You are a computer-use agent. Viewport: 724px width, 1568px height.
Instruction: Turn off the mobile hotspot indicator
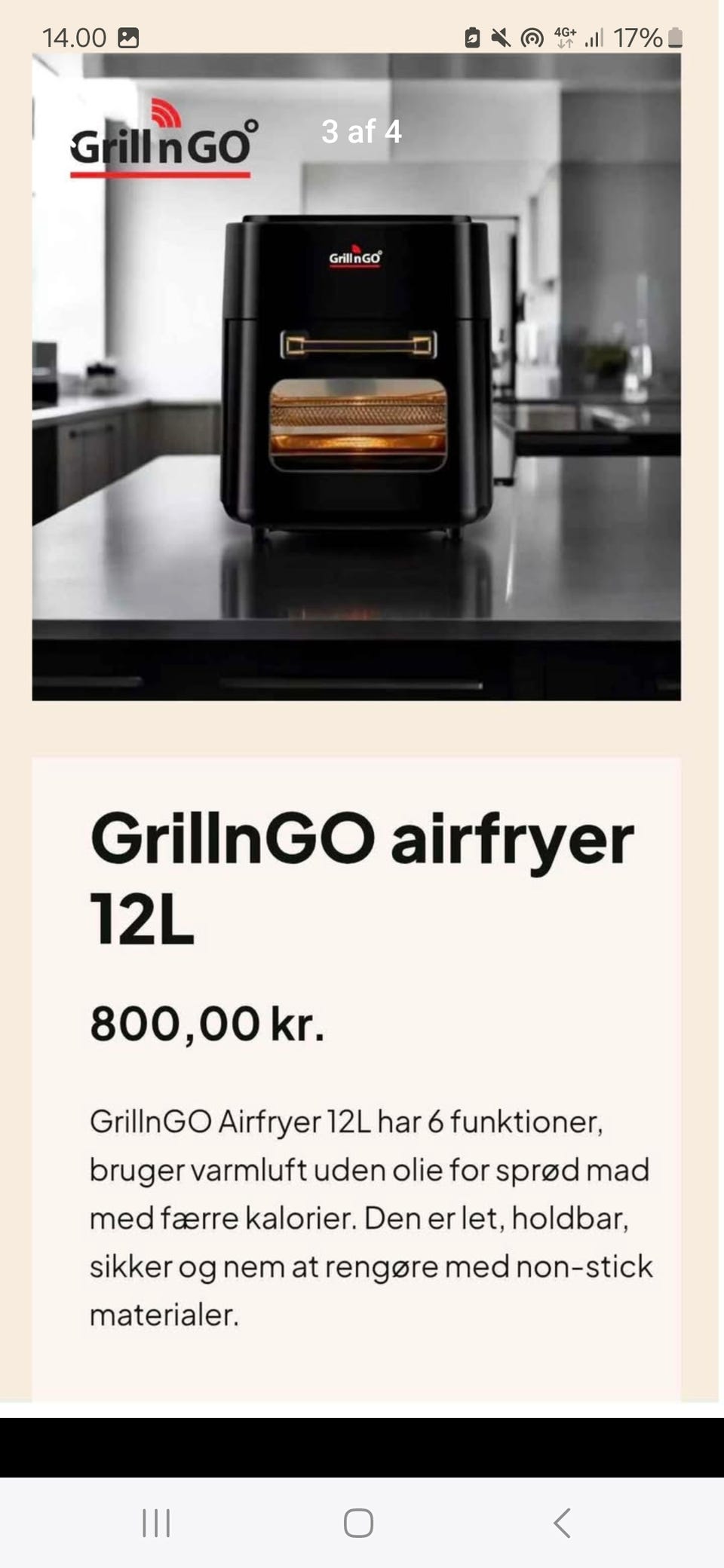[532, 35]
